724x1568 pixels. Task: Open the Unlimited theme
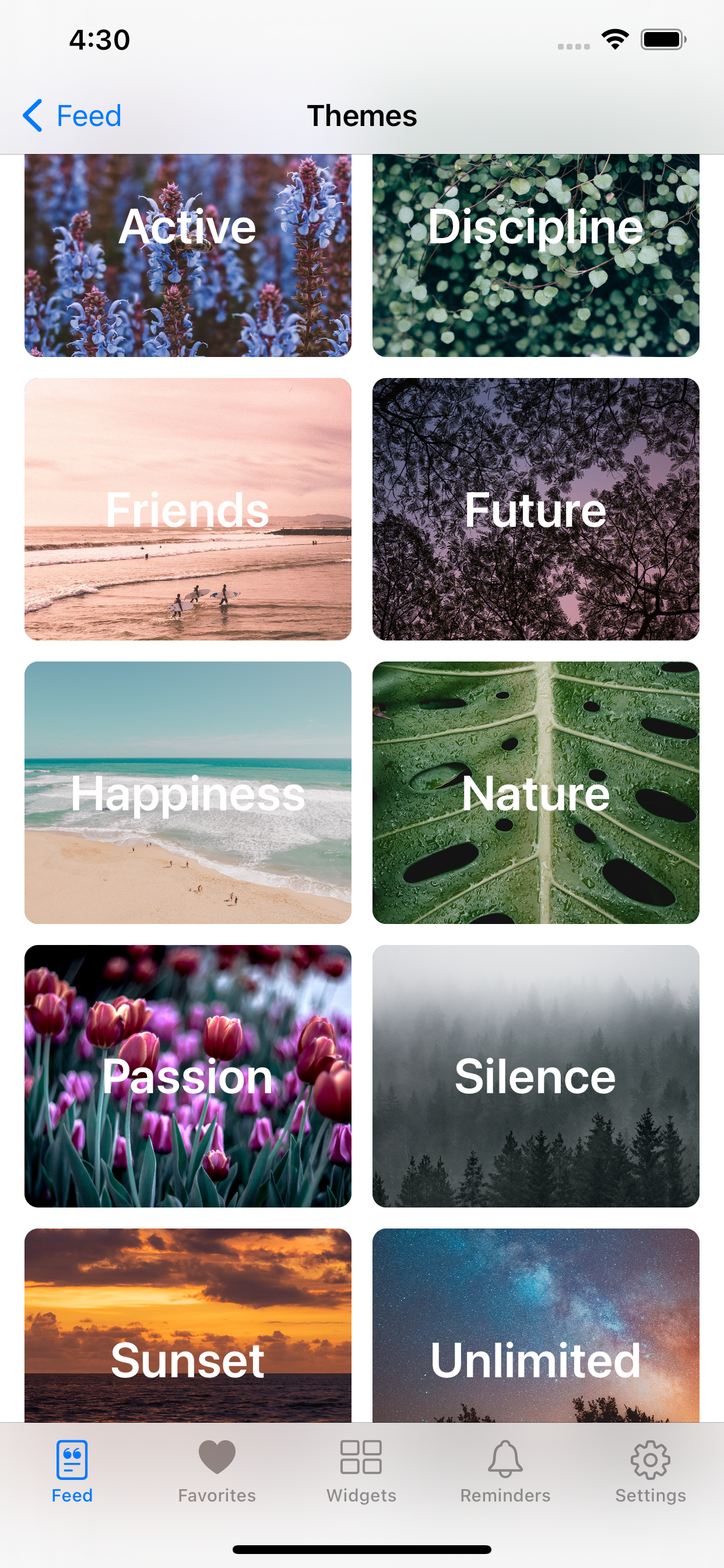click(x=536, y=1325)
